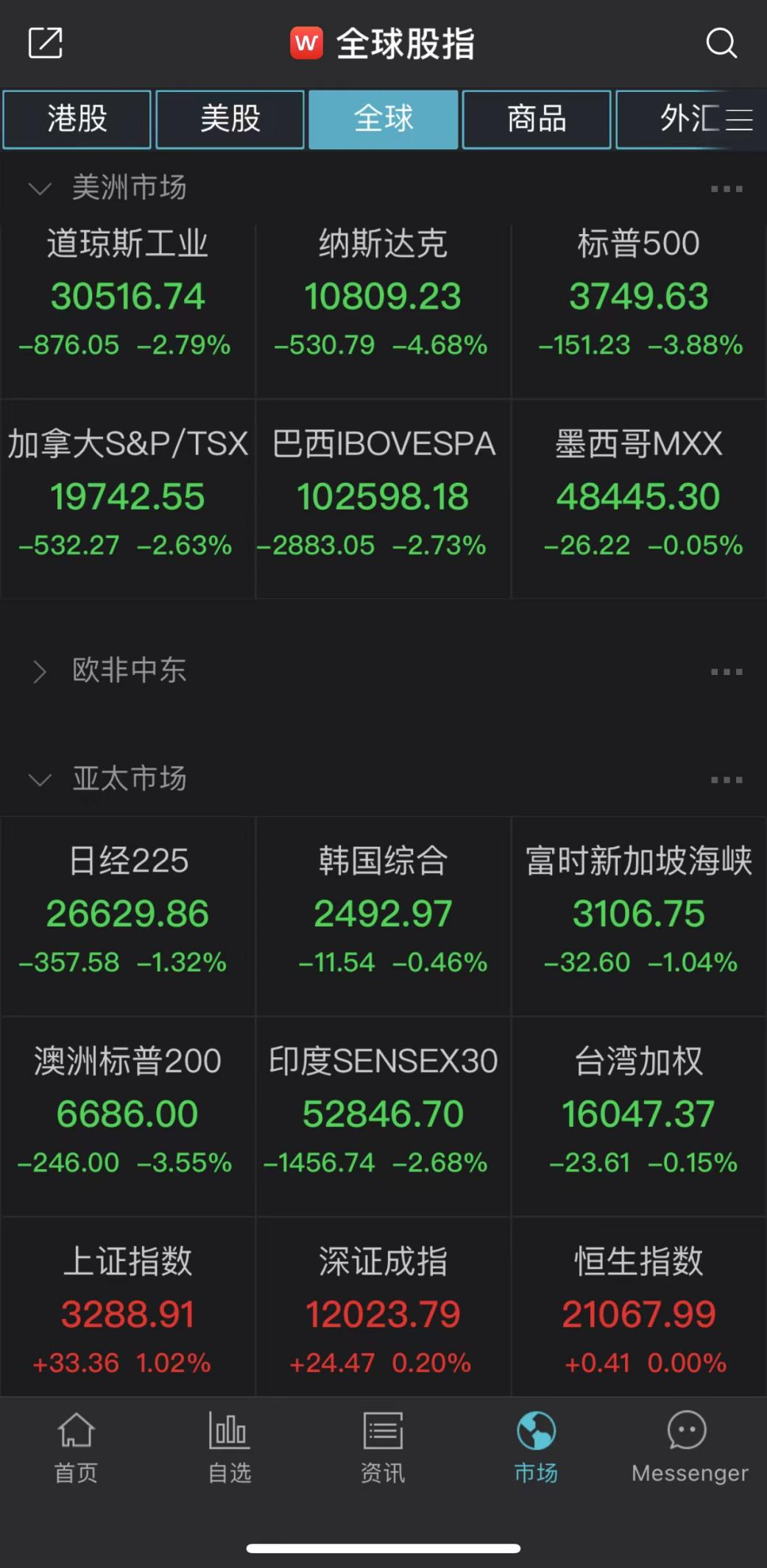Tap the share icon in the header

tap(45, 43)
